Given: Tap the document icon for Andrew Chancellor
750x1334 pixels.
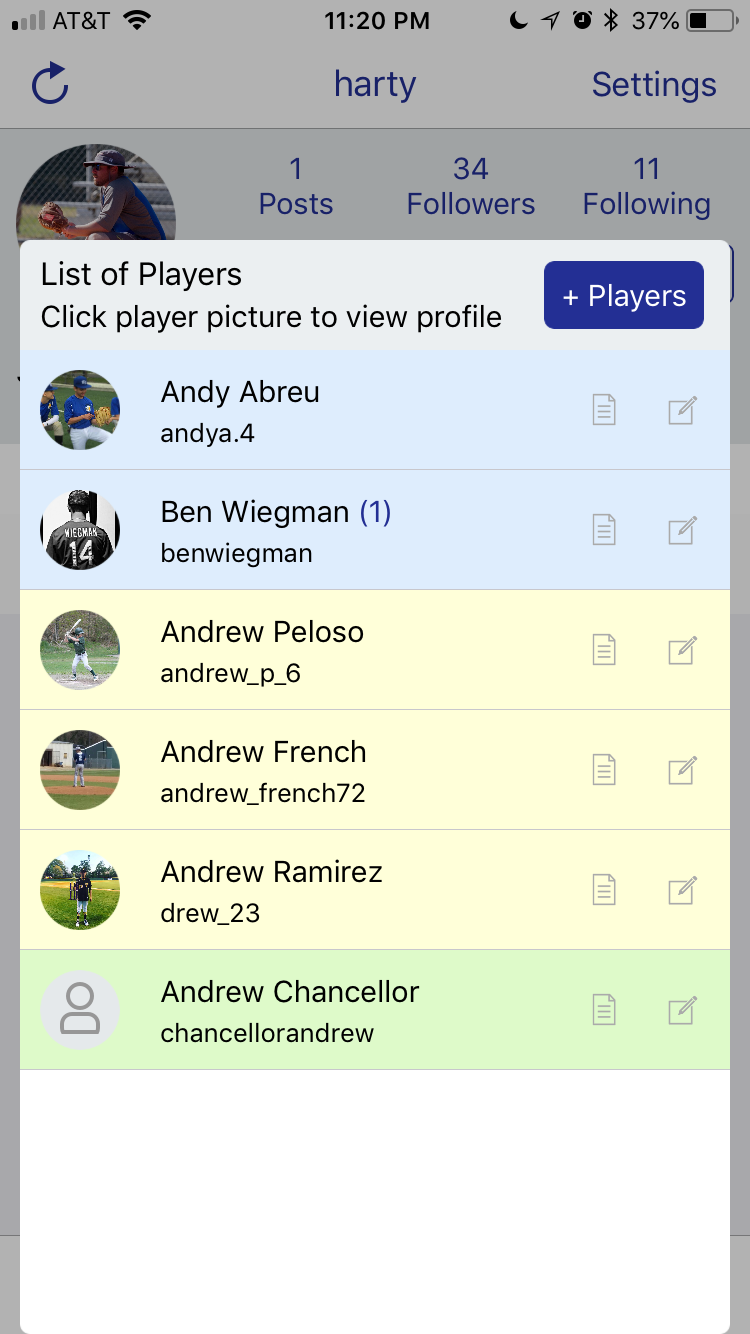Looking at the screenshot, I should point(604,1010).
